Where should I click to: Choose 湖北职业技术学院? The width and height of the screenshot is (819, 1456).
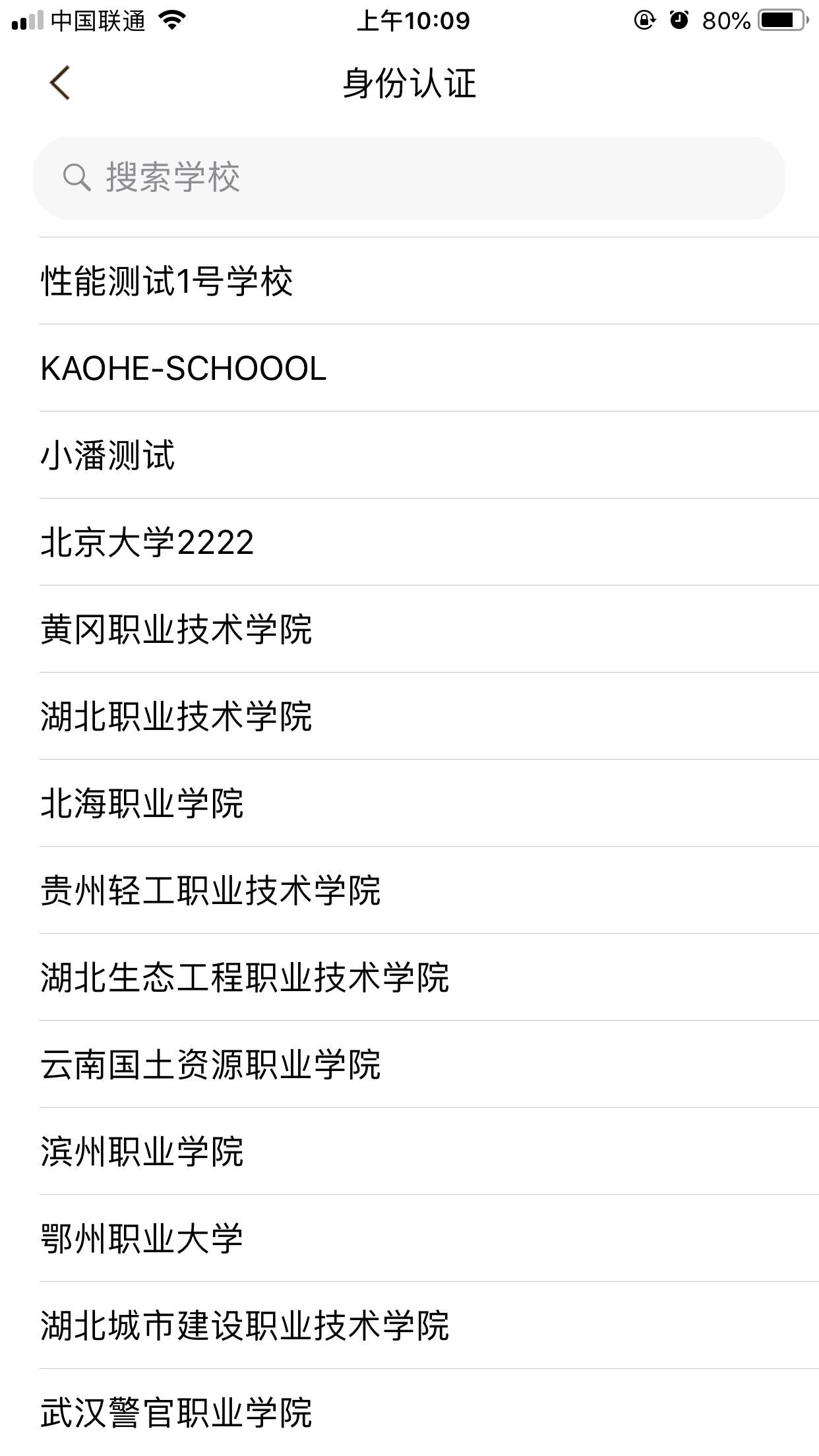(176, 717)
